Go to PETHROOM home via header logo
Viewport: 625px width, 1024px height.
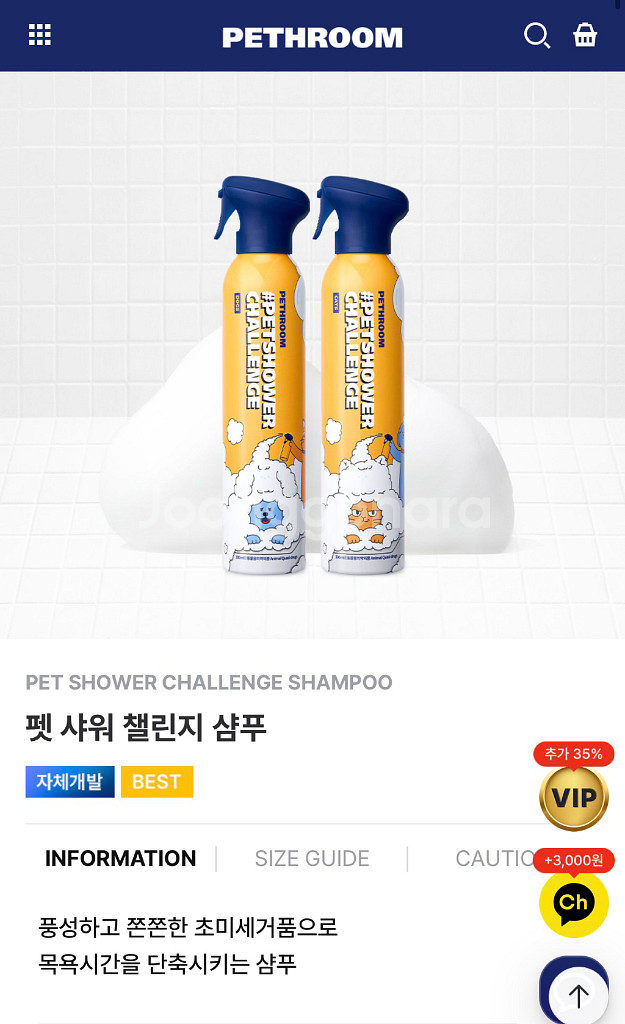click(x=312, y=37)
